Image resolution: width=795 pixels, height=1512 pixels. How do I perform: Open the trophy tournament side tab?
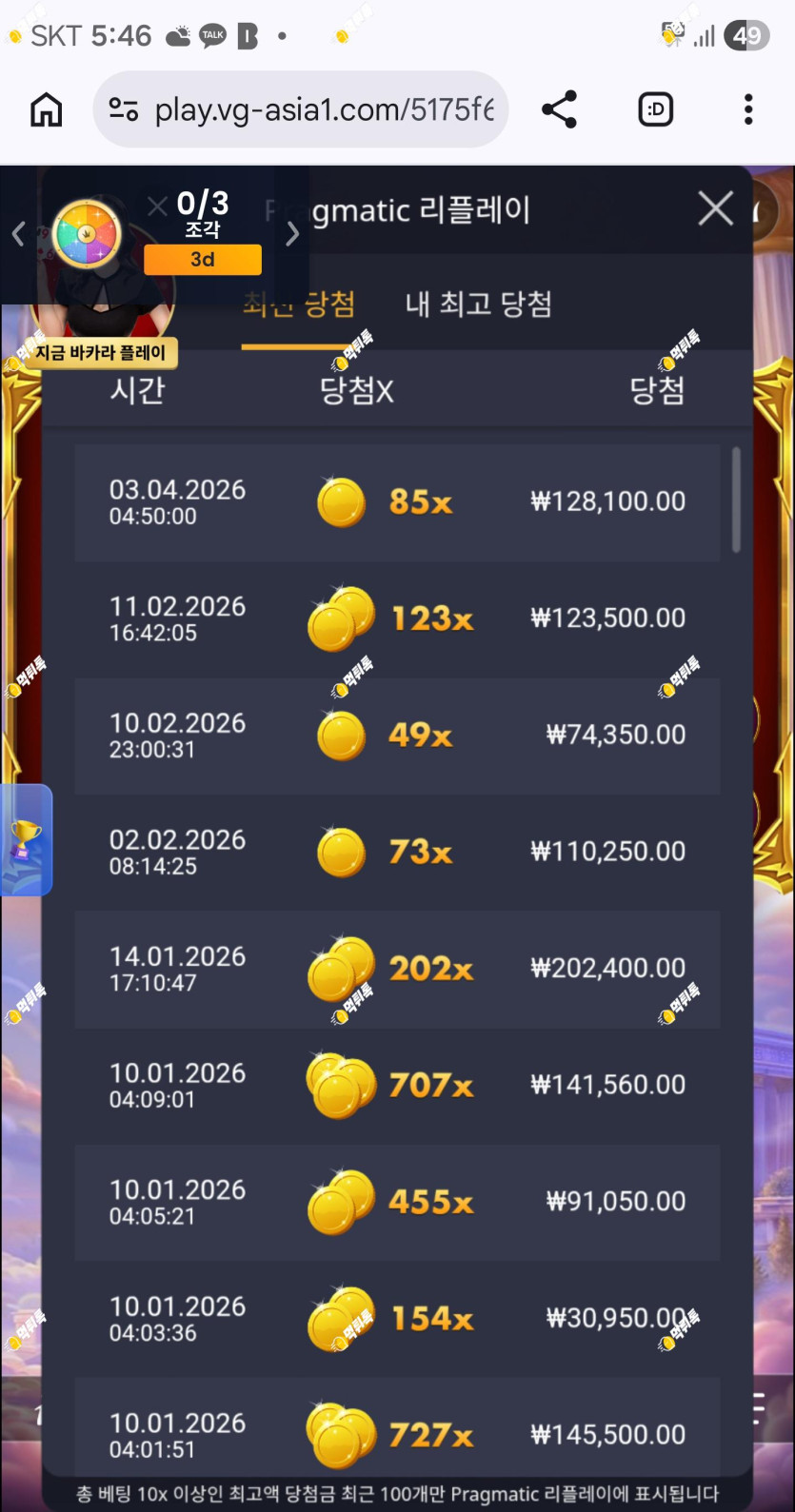pos(26,839)
